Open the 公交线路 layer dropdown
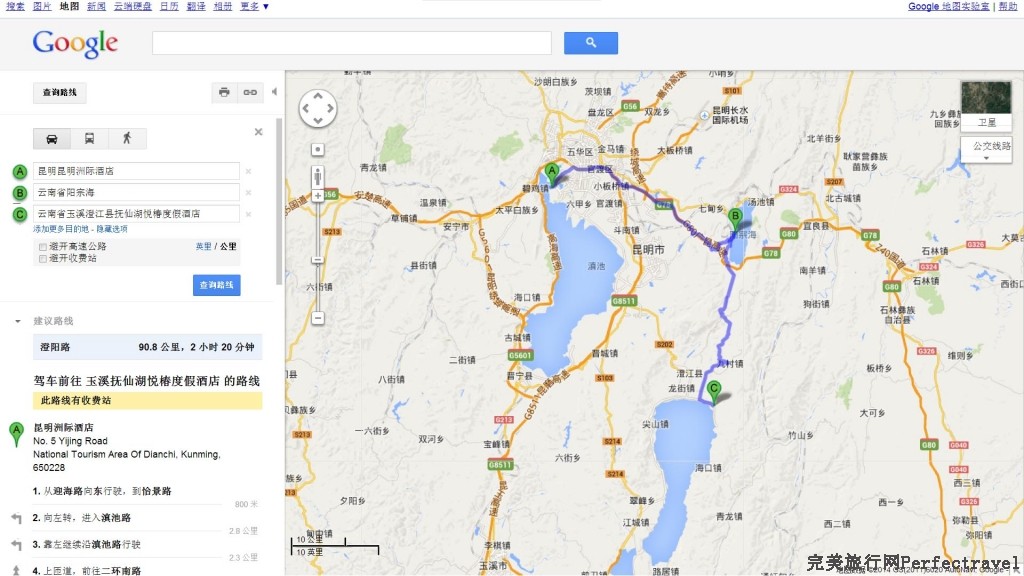 (x=991, y=150)
